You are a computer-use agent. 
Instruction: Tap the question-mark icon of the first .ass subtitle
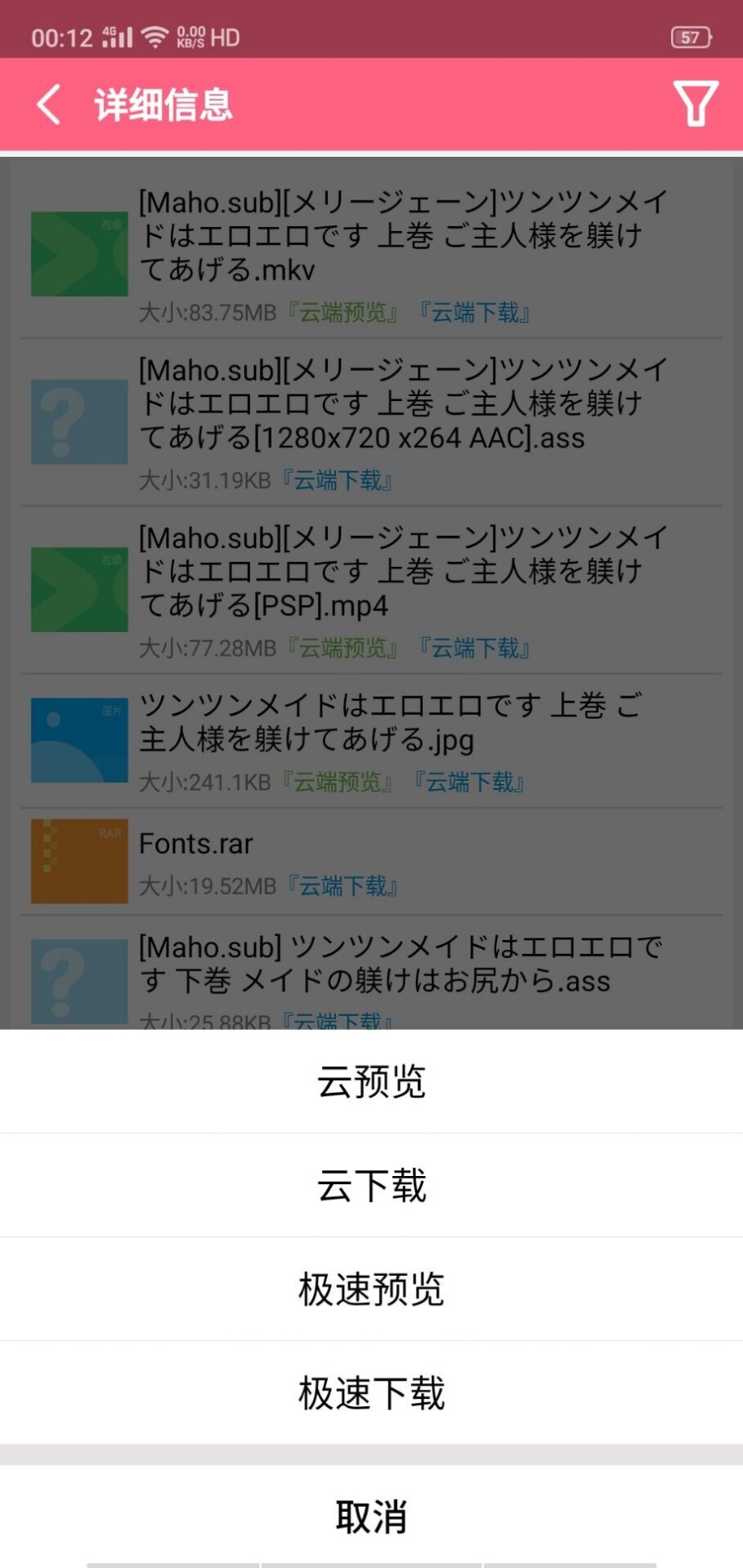(x=78, y=422)
